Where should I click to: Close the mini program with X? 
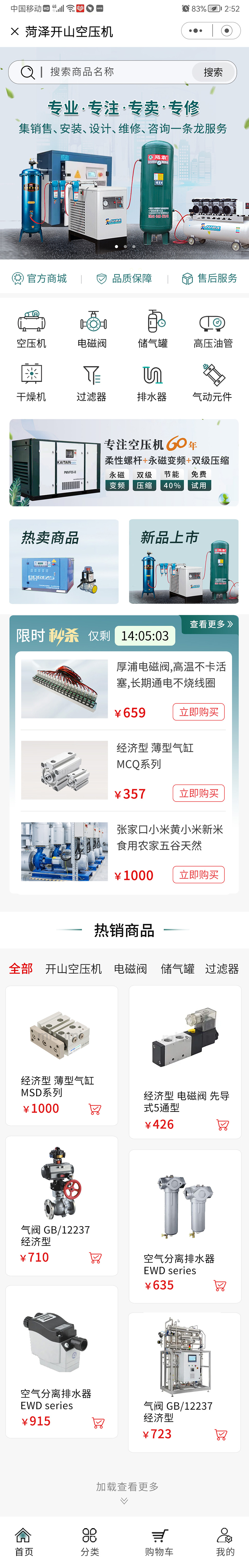tap(15, 32)
